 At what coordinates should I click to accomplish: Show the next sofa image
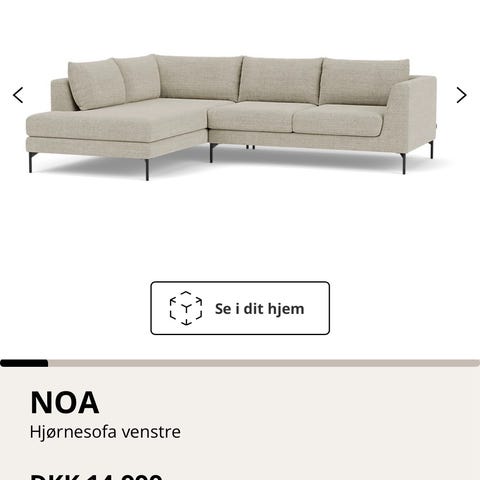tap(462, 95)
